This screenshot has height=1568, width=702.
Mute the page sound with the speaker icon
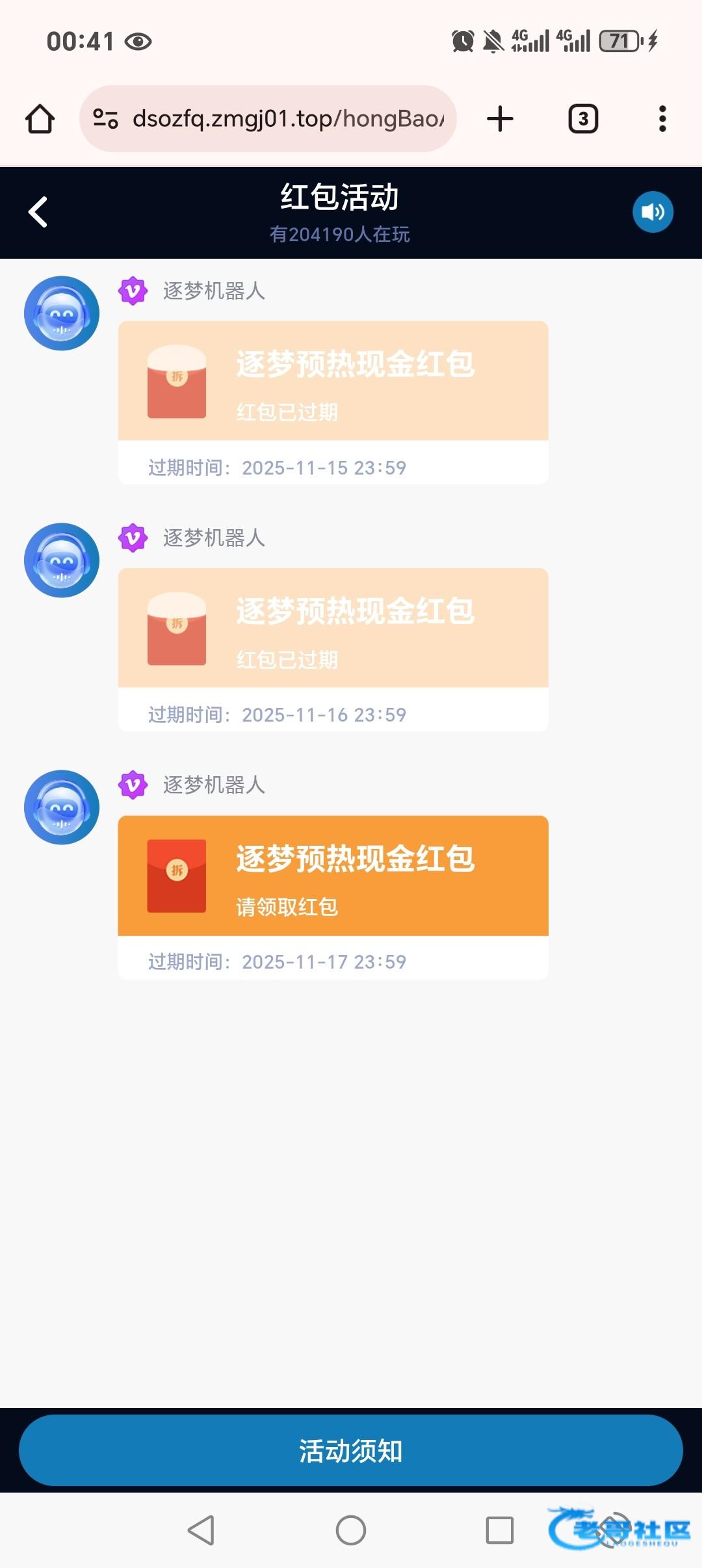(x=653, y=212)
